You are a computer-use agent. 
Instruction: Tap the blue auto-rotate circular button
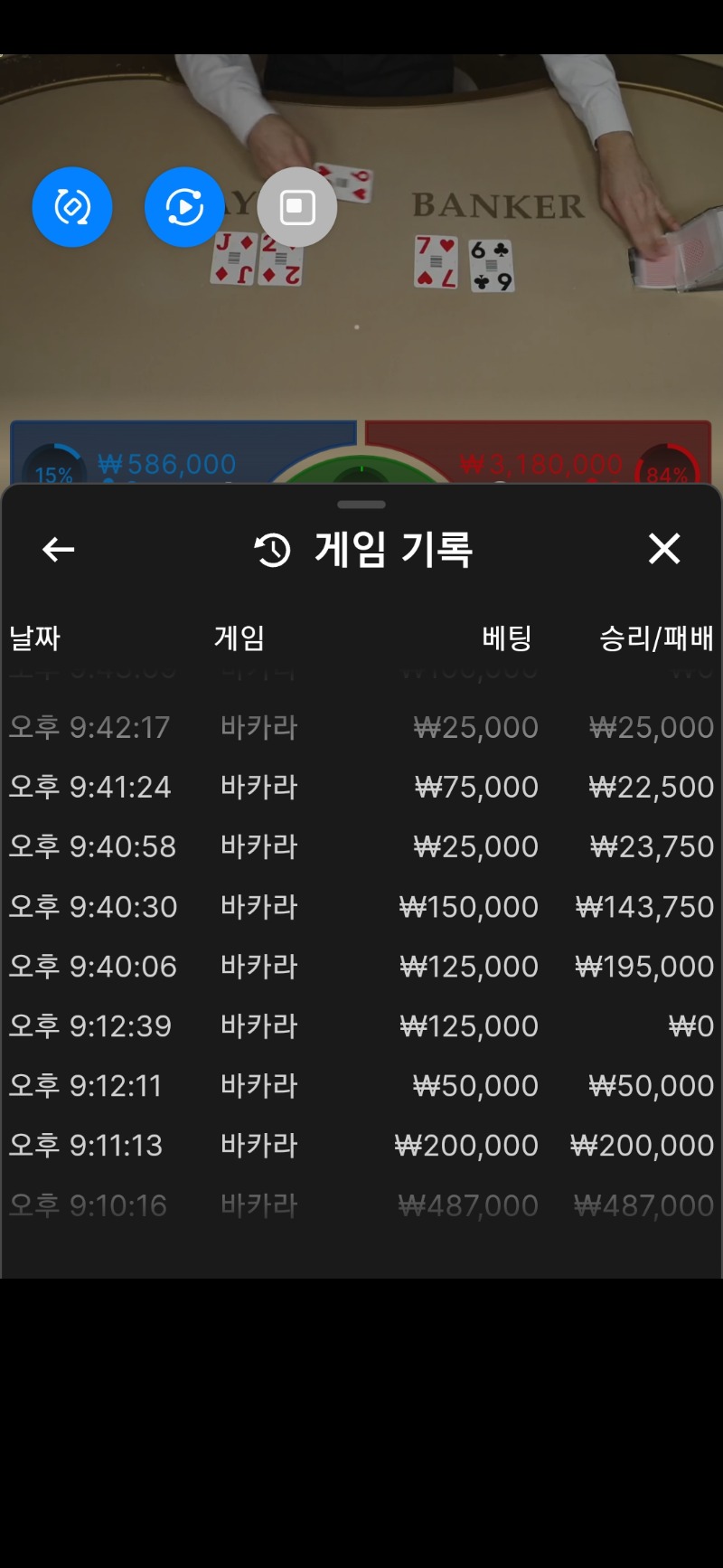click(x=72, y=207)
